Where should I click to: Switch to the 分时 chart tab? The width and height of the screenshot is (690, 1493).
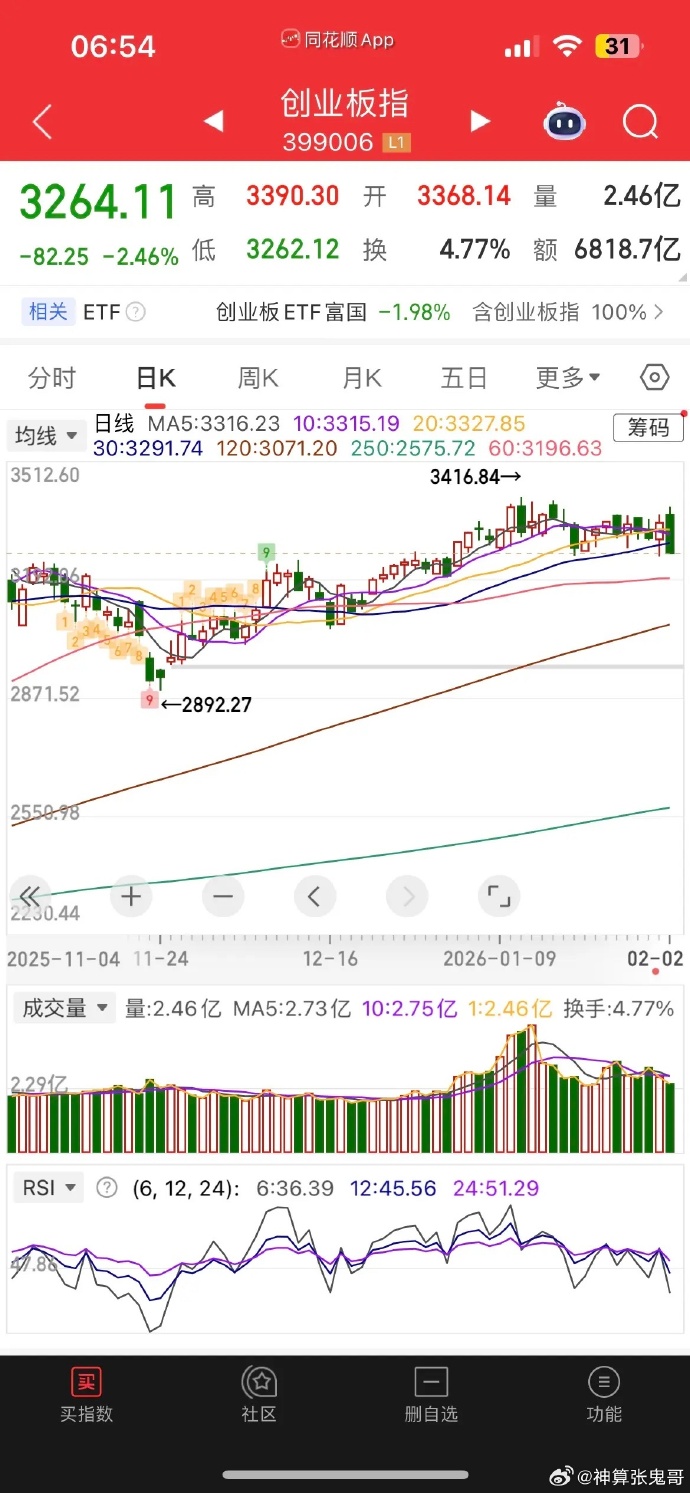pyautogui.click(x=52, y=378)
